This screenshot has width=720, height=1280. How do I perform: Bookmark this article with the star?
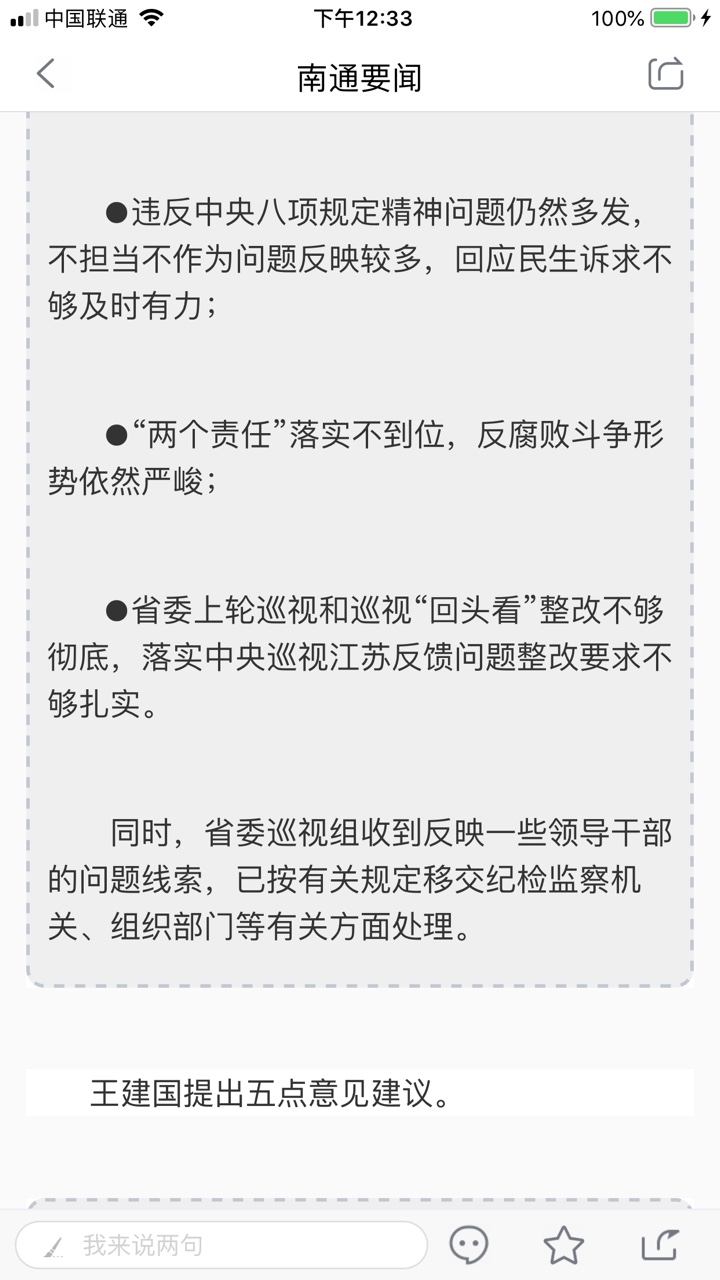(x=563, y=1245)
